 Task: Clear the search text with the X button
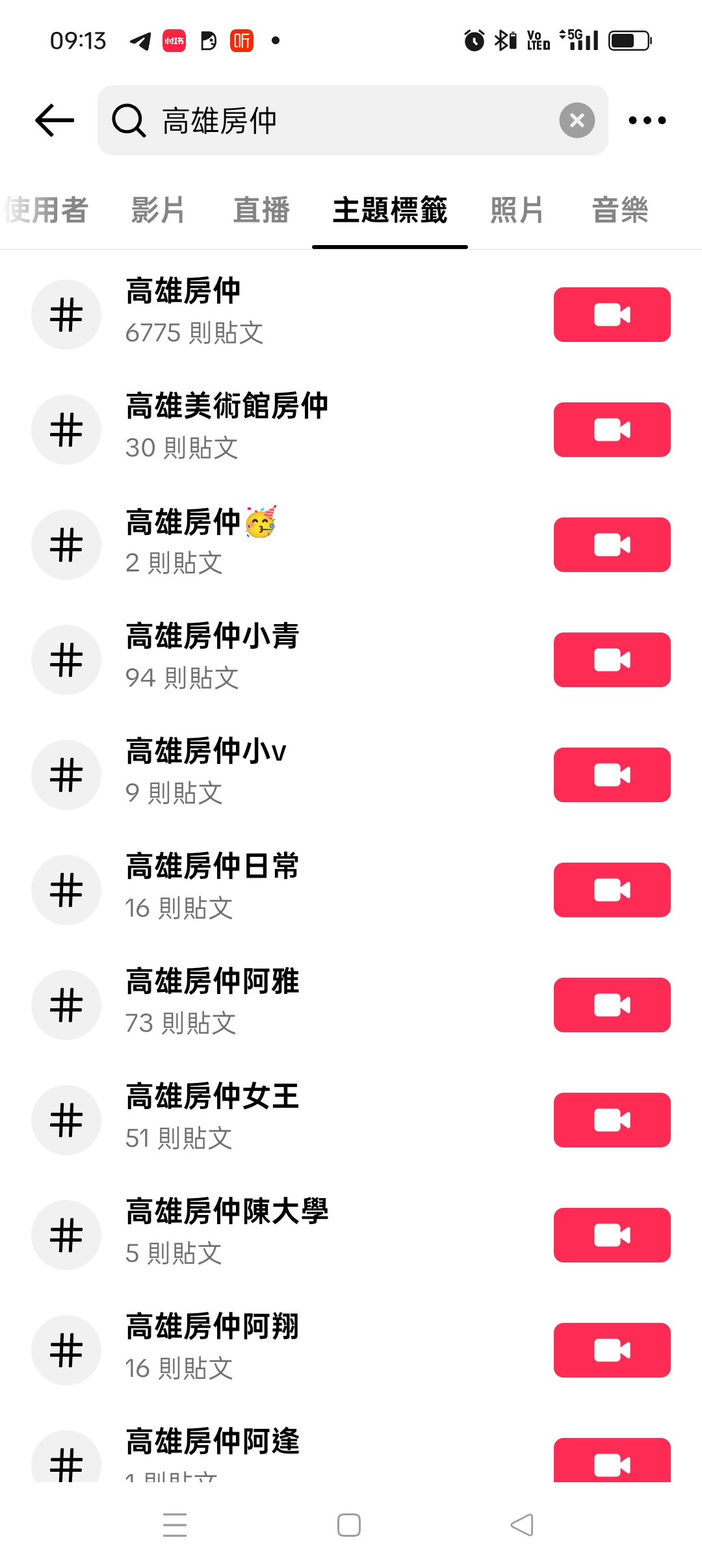577,120
